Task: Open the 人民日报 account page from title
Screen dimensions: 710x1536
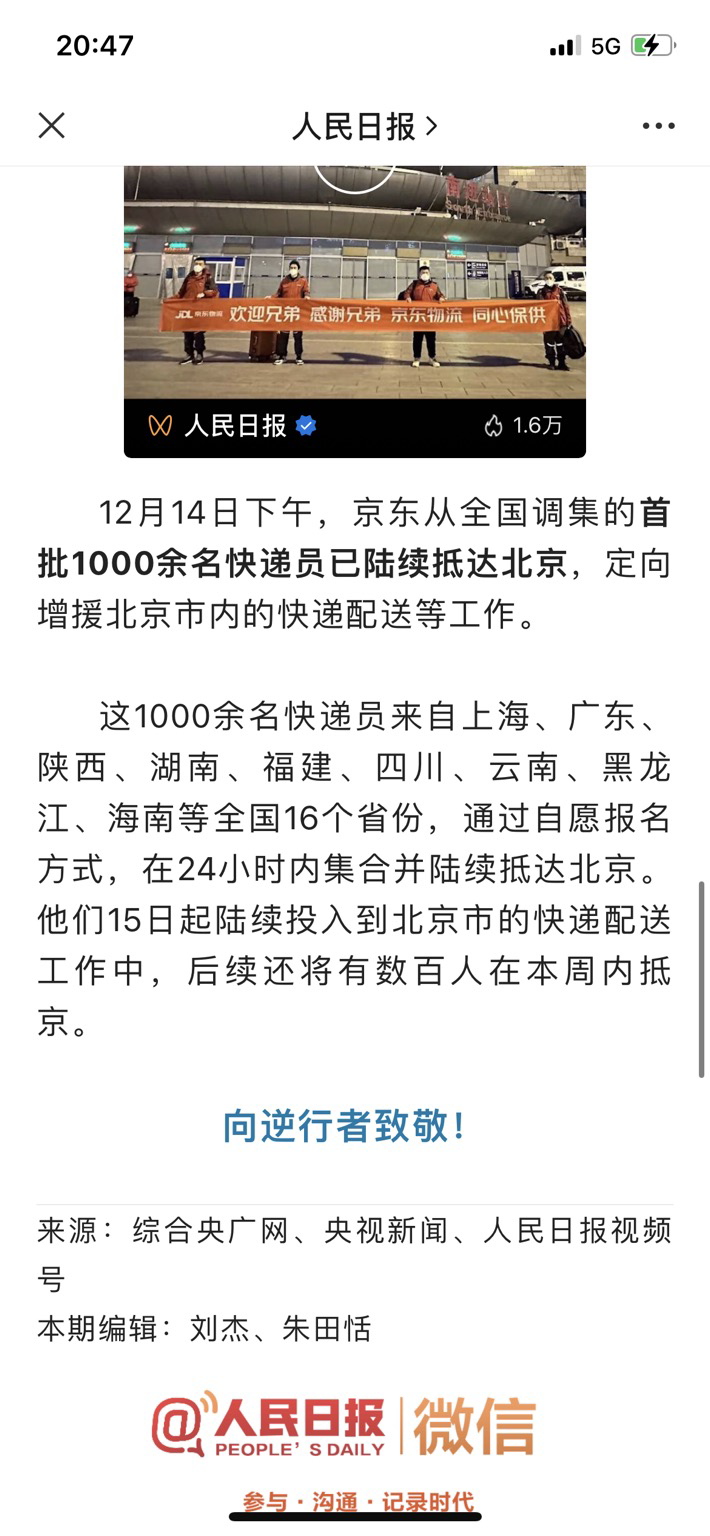Action: pyautogui.click(x=365, y=126)
